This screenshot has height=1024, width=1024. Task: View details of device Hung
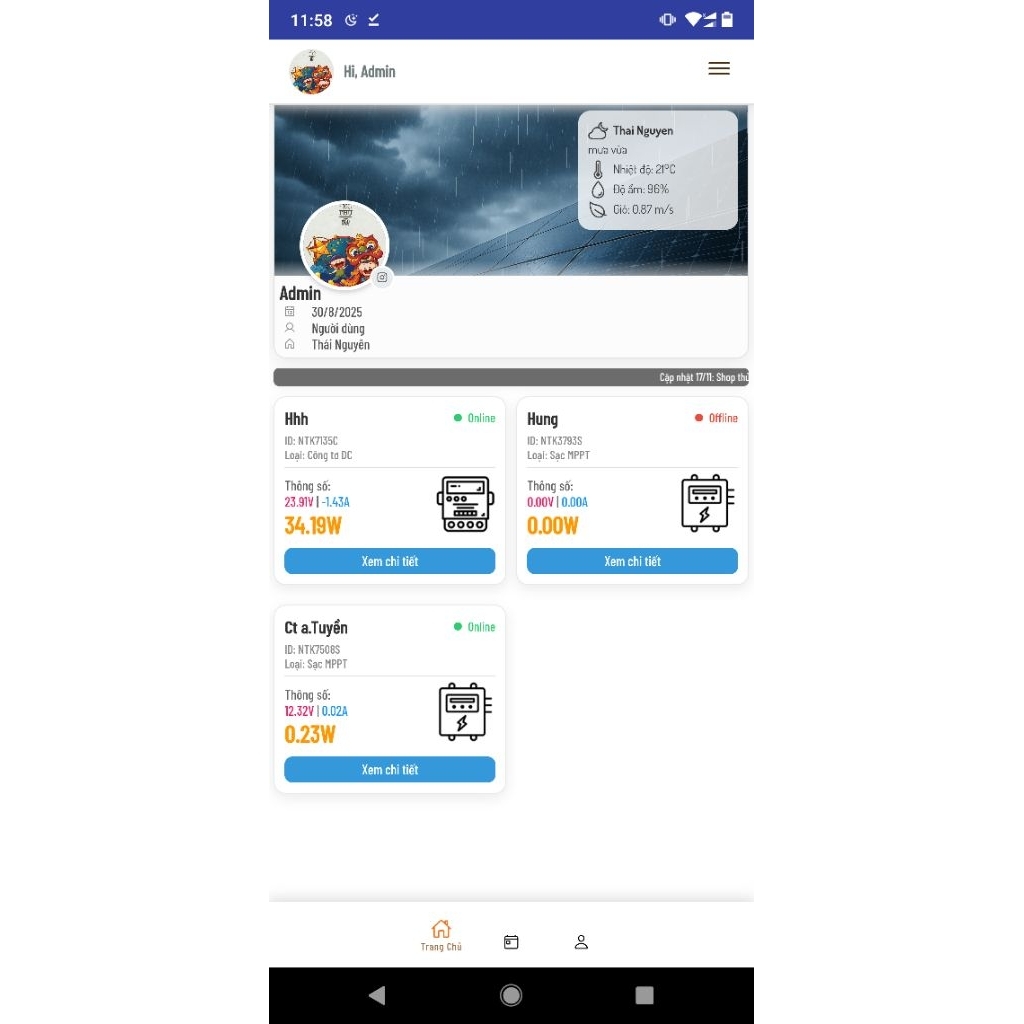632,561
